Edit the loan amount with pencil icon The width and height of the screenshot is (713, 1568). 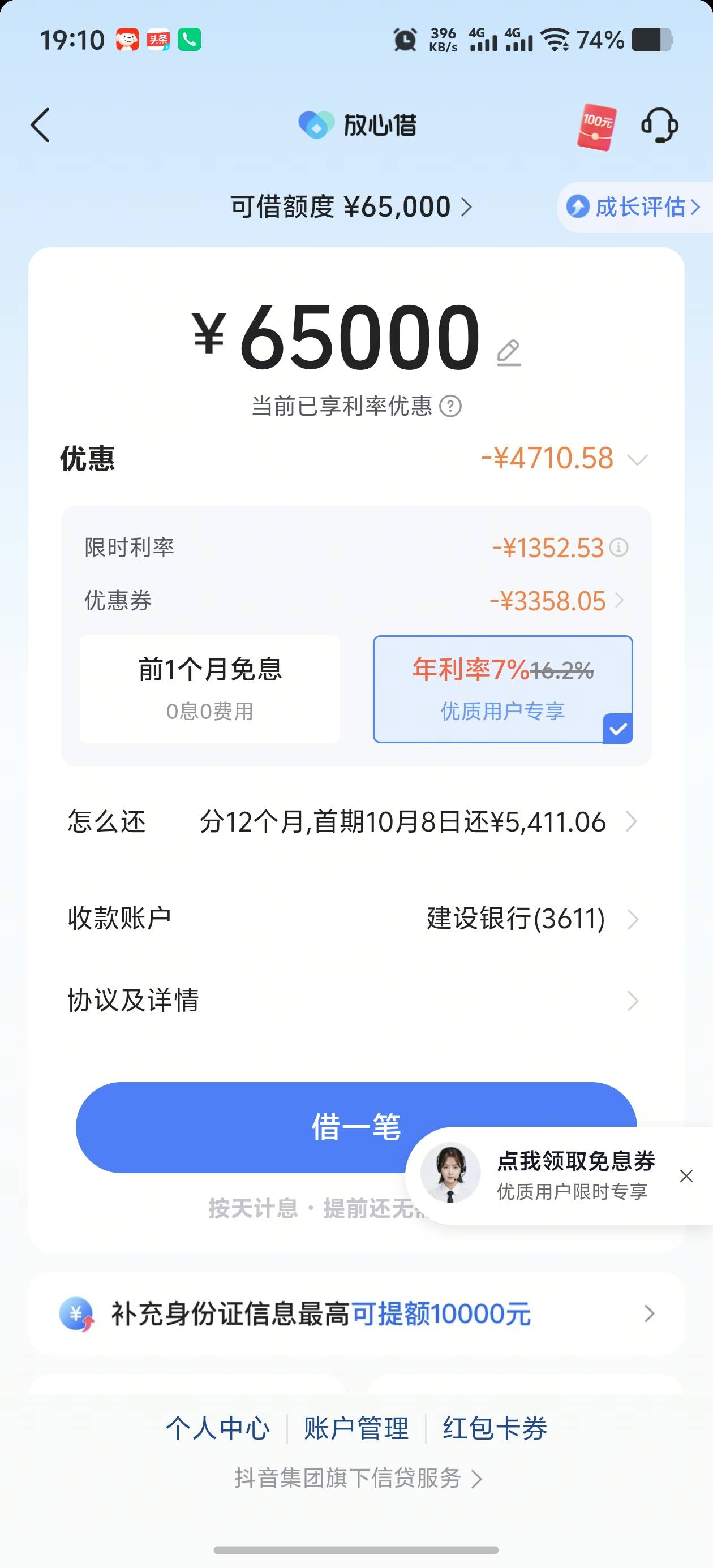point(508,352)
